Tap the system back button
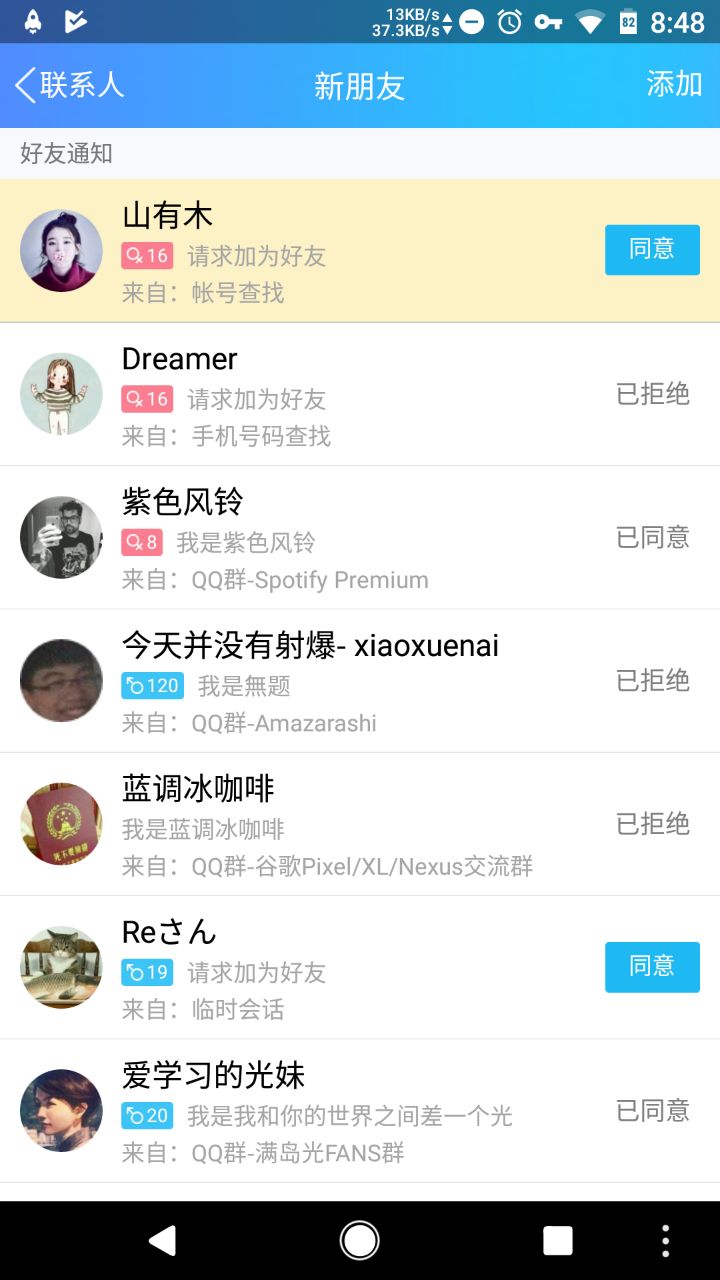The height and width of the screenshot is (1280, 720). coord(162,1241)
